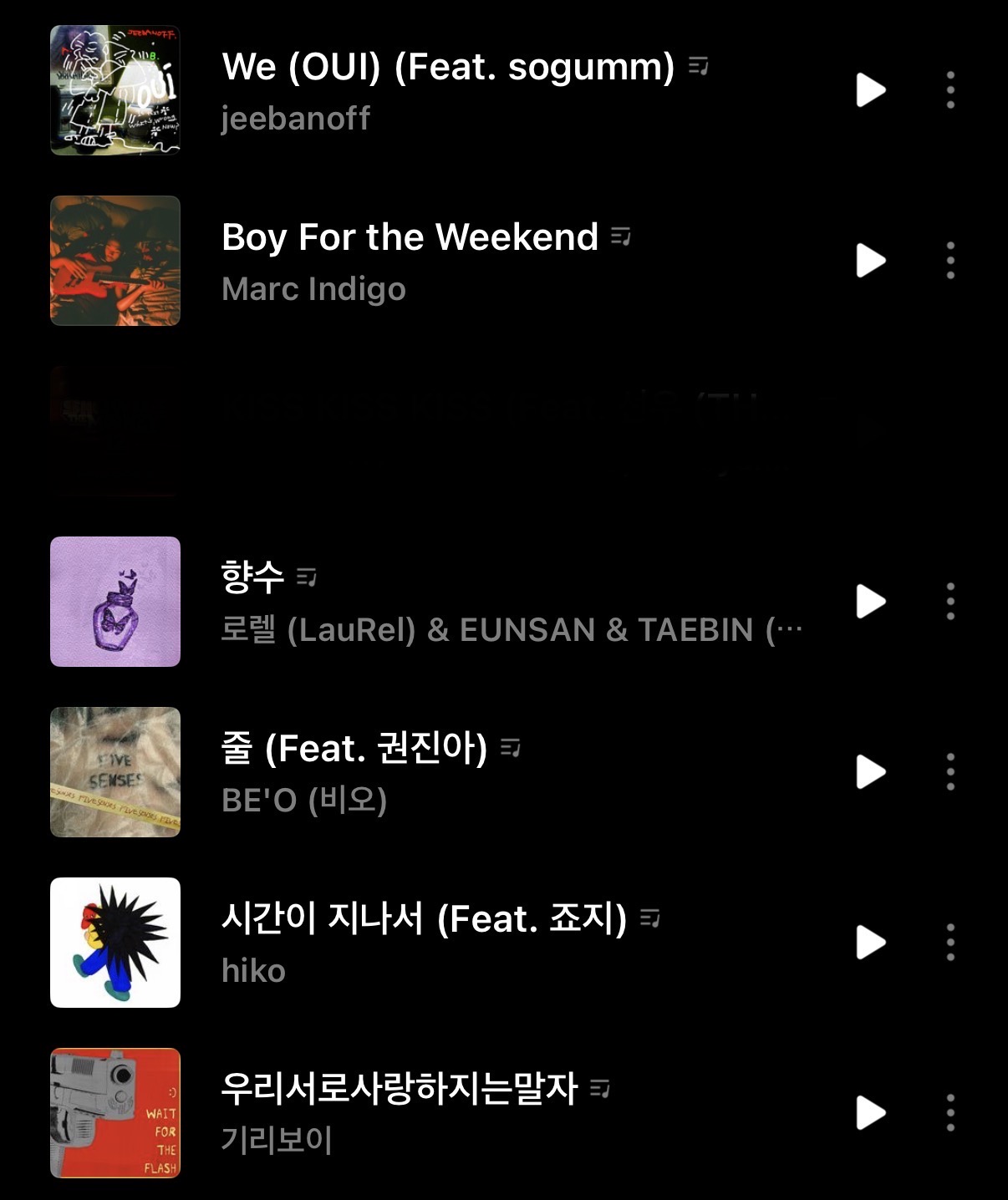
Task: Open the 향수 song details row
Action: pos(504,602)
